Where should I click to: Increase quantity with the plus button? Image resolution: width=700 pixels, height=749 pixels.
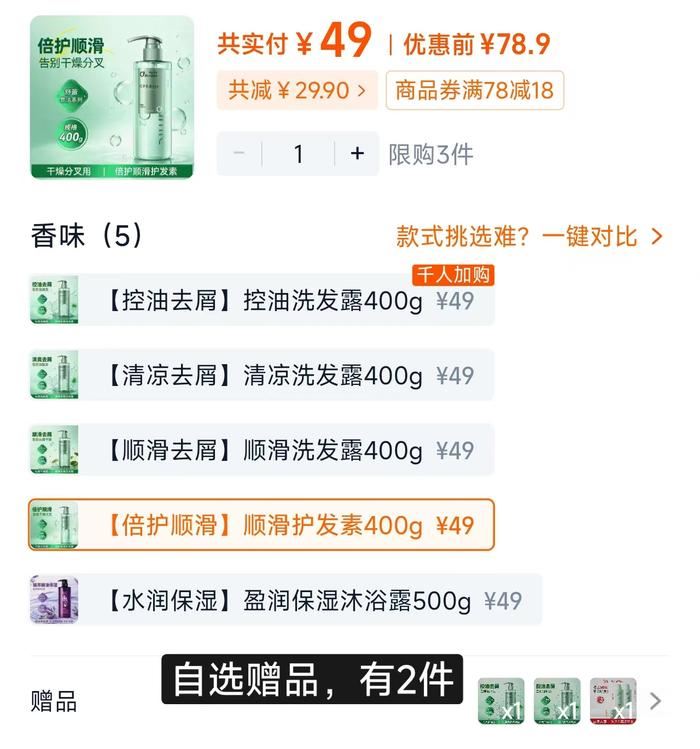pyautogui.click(x=357, y=154)
